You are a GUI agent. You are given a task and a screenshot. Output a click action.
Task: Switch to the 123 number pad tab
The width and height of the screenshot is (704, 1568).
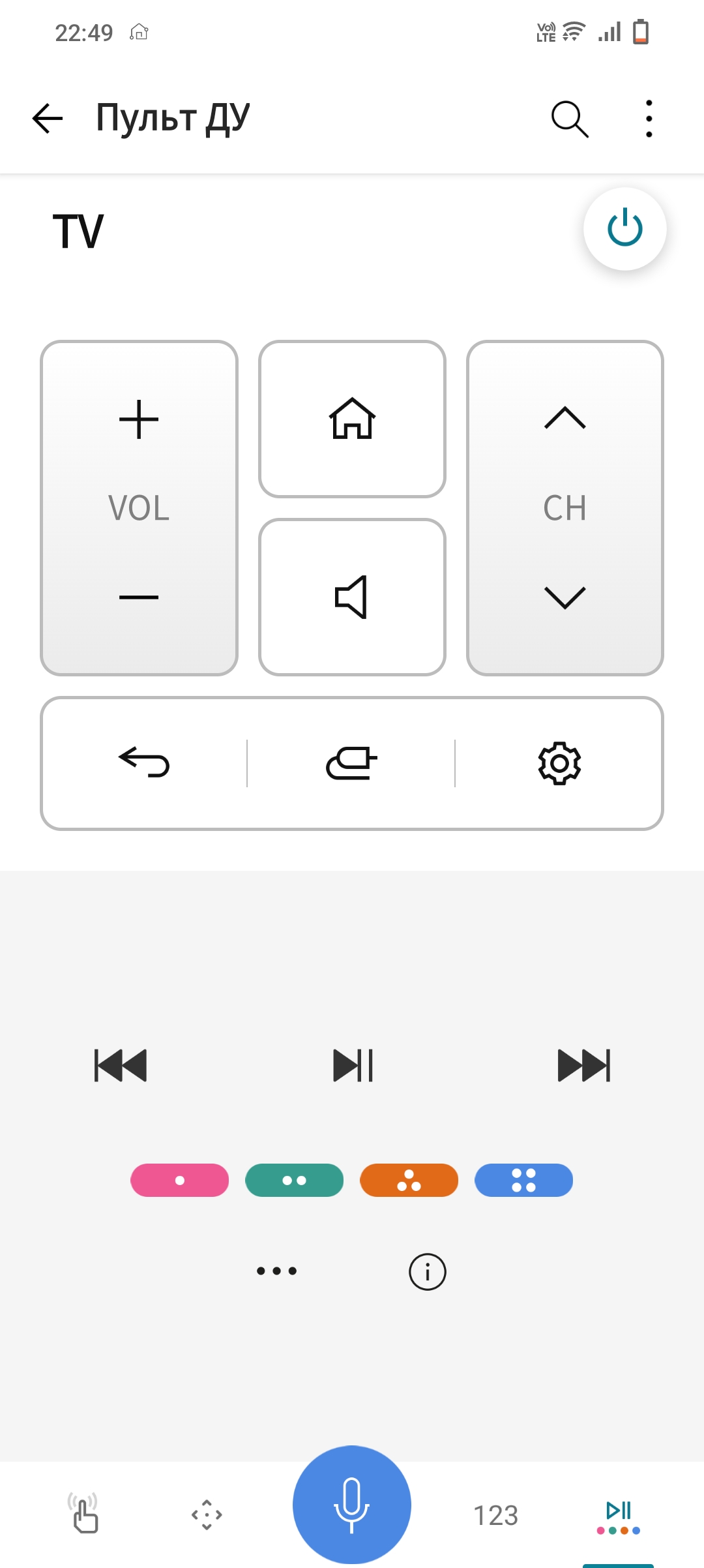[495, 1515]
